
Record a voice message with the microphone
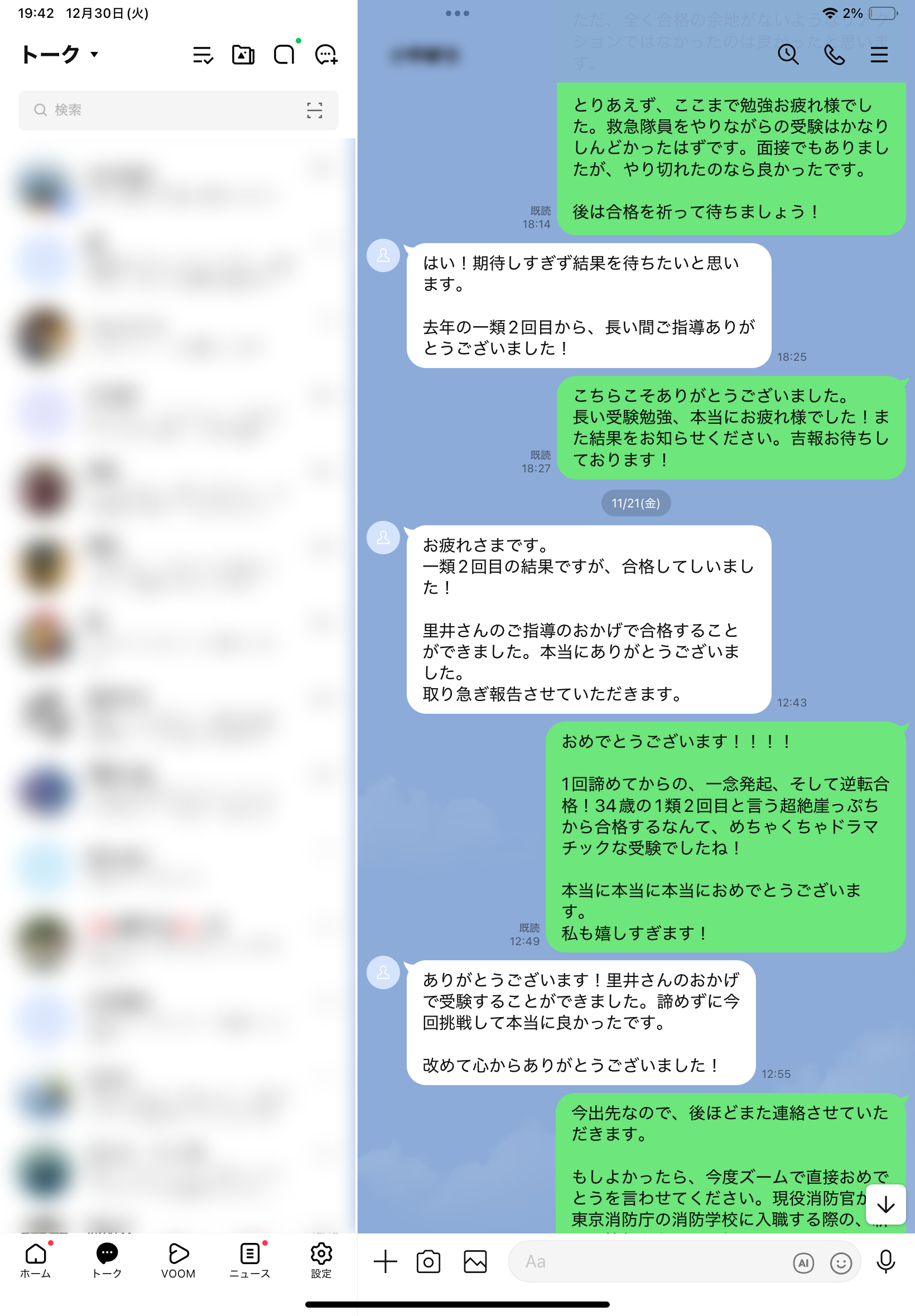pos(886,1261)
